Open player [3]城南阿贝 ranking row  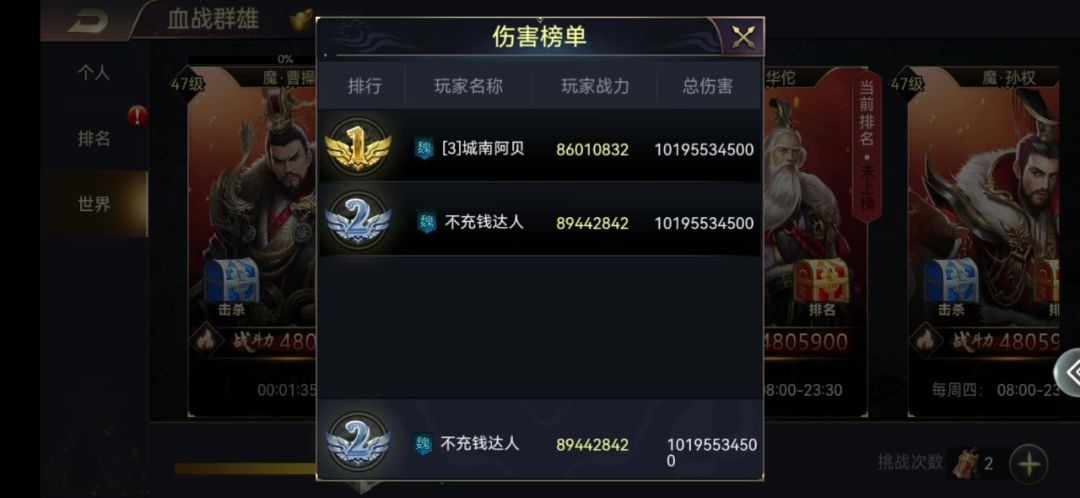(x=540, y=149)
